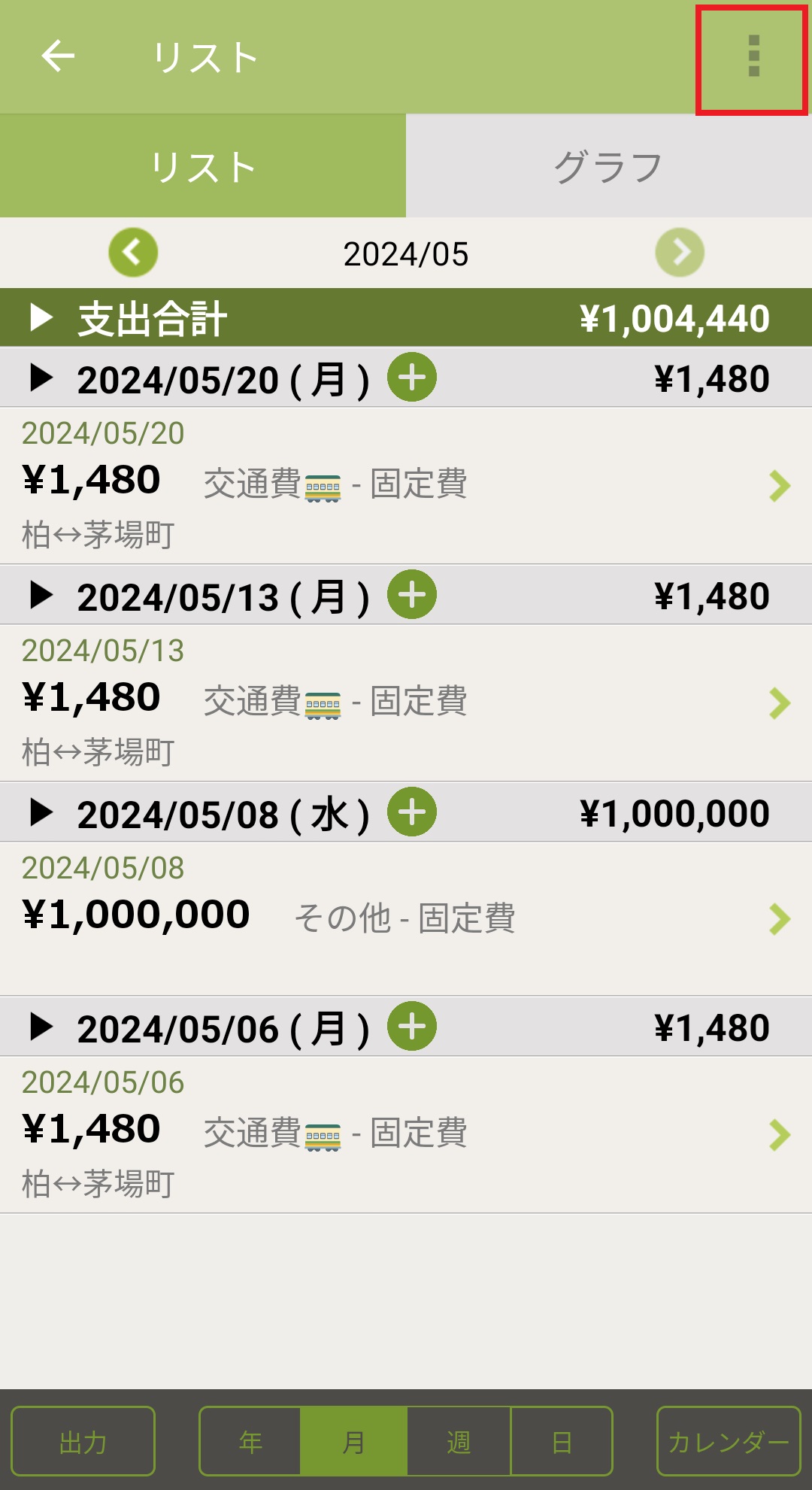Open the ¥1,000,000 その他 entry
This screenshot has width=812, height=1490.
406,918
